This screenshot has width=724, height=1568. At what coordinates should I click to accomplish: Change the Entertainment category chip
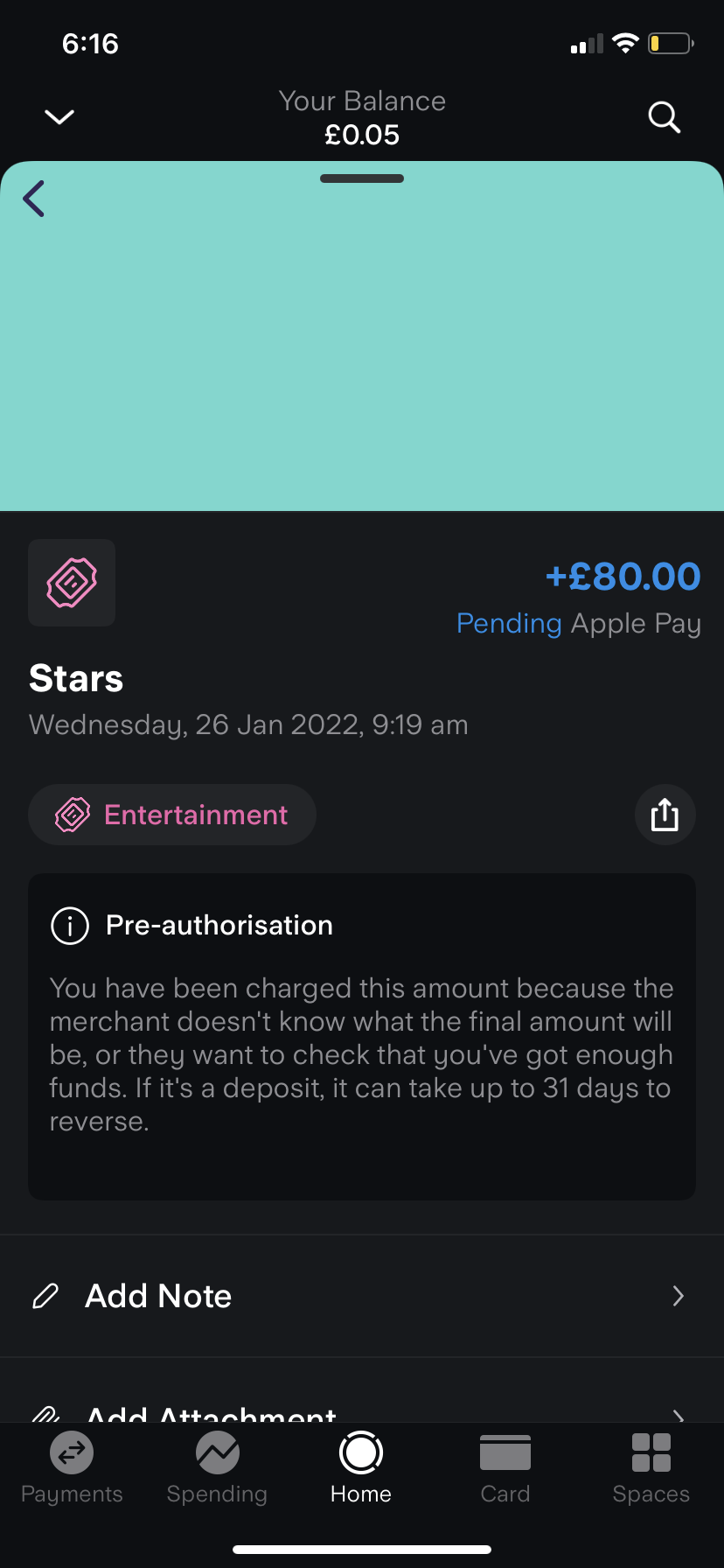(x=172, y=815)
